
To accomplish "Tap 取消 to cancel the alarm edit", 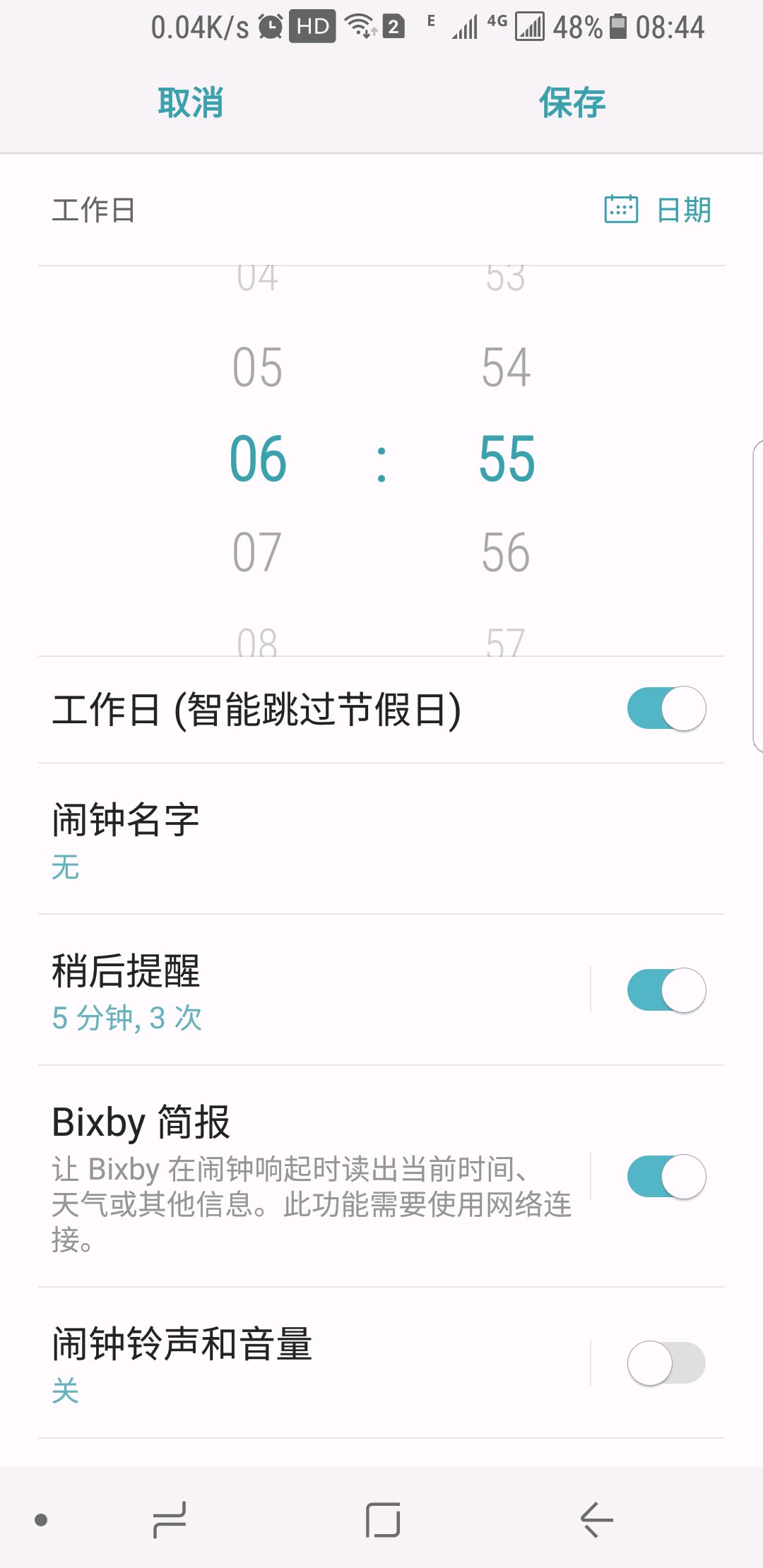I will (190, 103).
